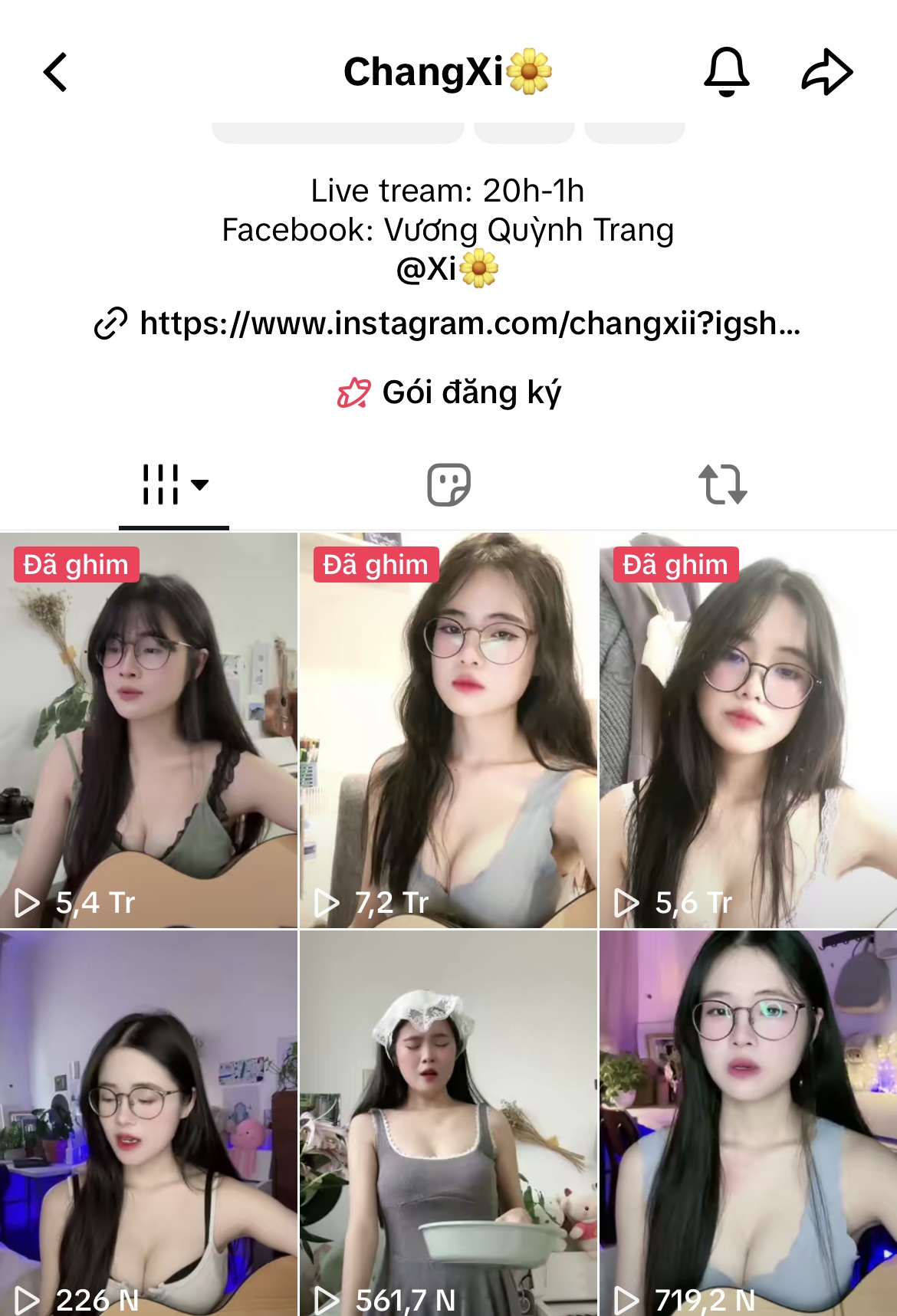Switch to the reposts tab

tap(723, 484)
